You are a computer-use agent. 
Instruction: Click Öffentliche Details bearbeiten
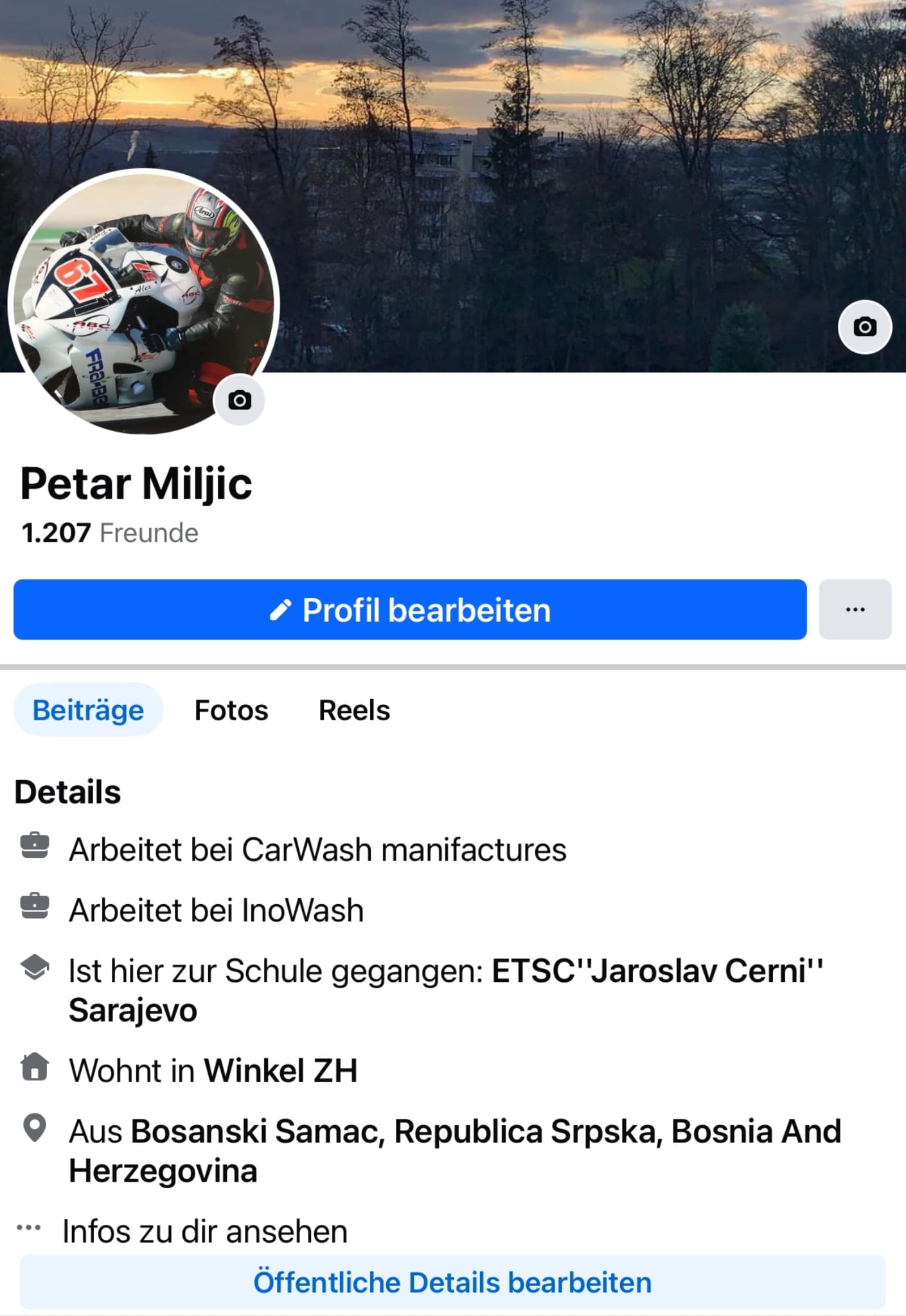453,1282
